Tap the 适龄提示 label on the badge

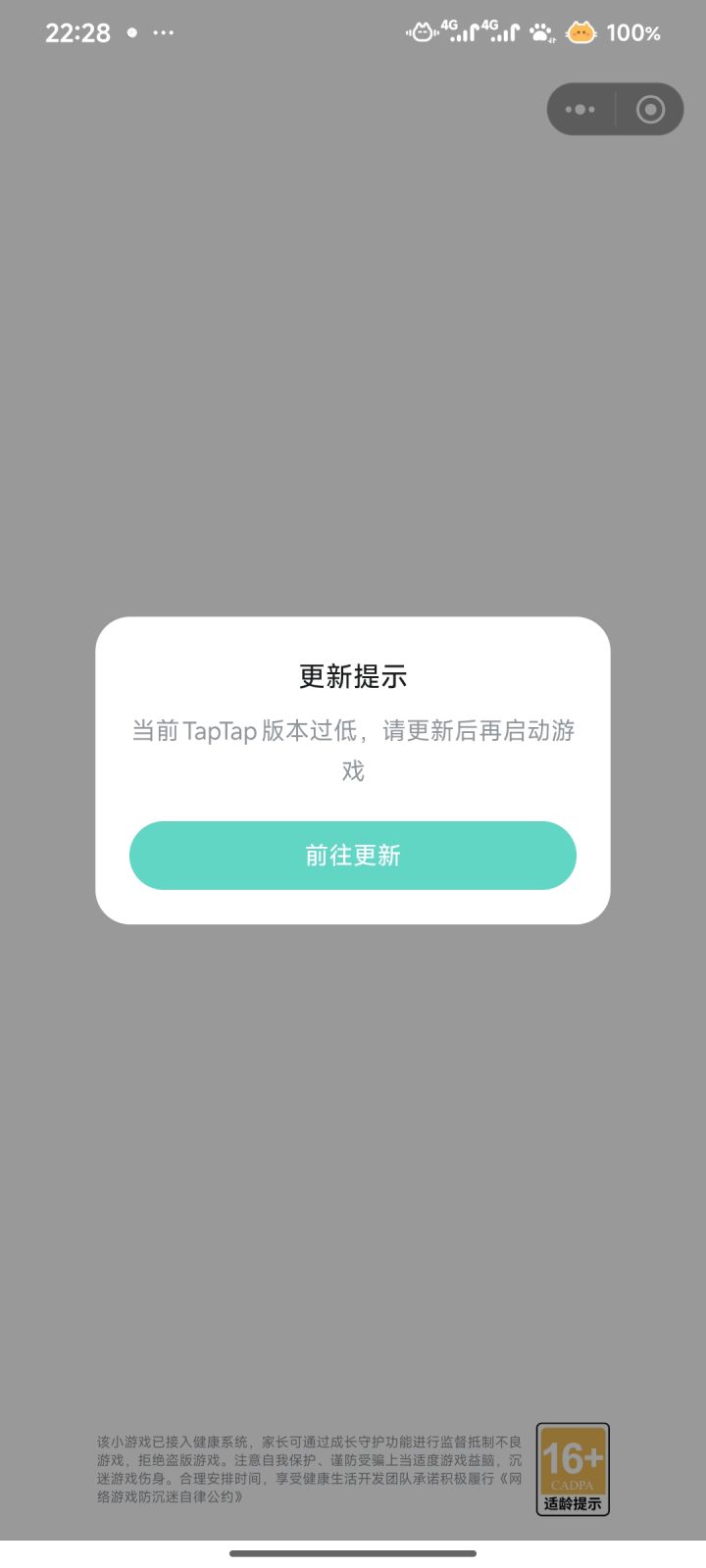[573, 1502]
